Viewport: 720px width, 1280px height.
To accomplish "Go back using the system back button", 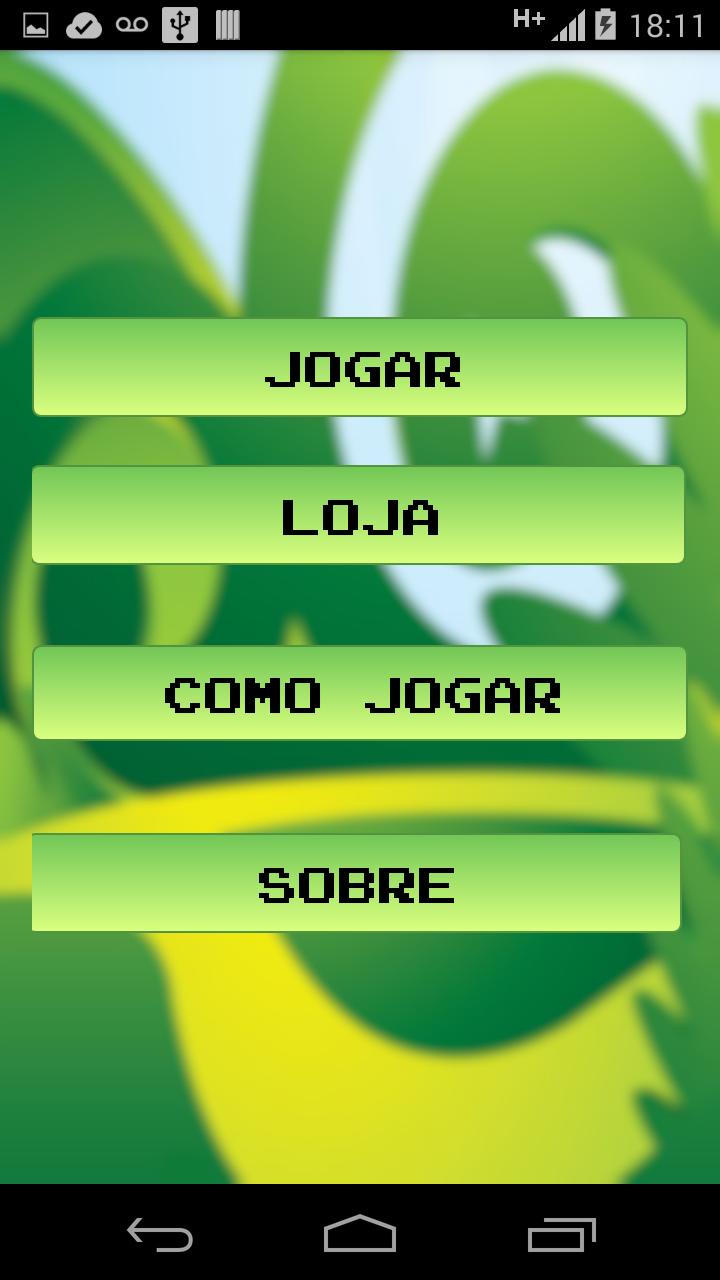I will tap(160, 1234).
